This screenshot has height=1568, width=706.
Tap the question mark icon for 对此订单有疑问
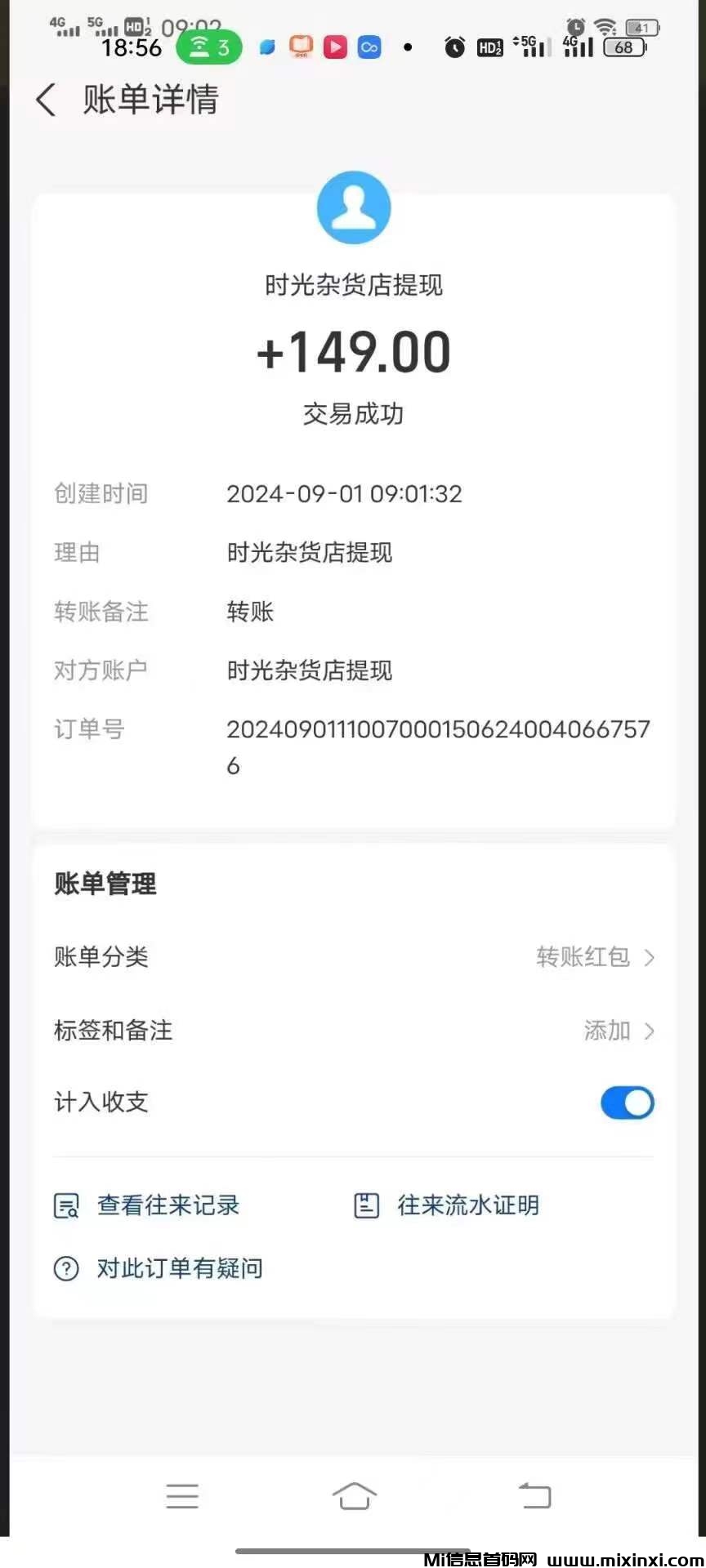pyautogui.click(x=66, y=1267)
